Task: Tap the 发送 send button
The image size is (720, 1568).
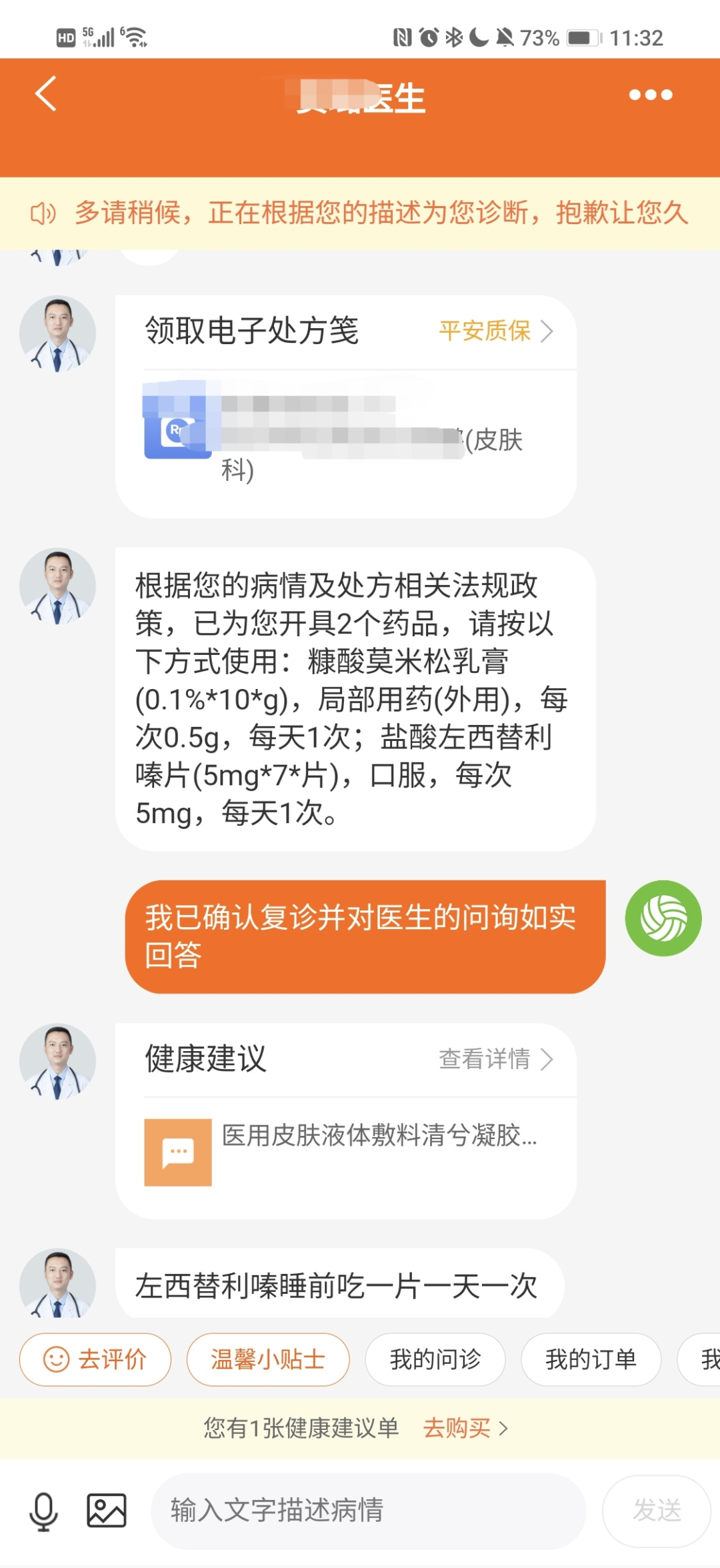Action: (x=656, y=1511)
